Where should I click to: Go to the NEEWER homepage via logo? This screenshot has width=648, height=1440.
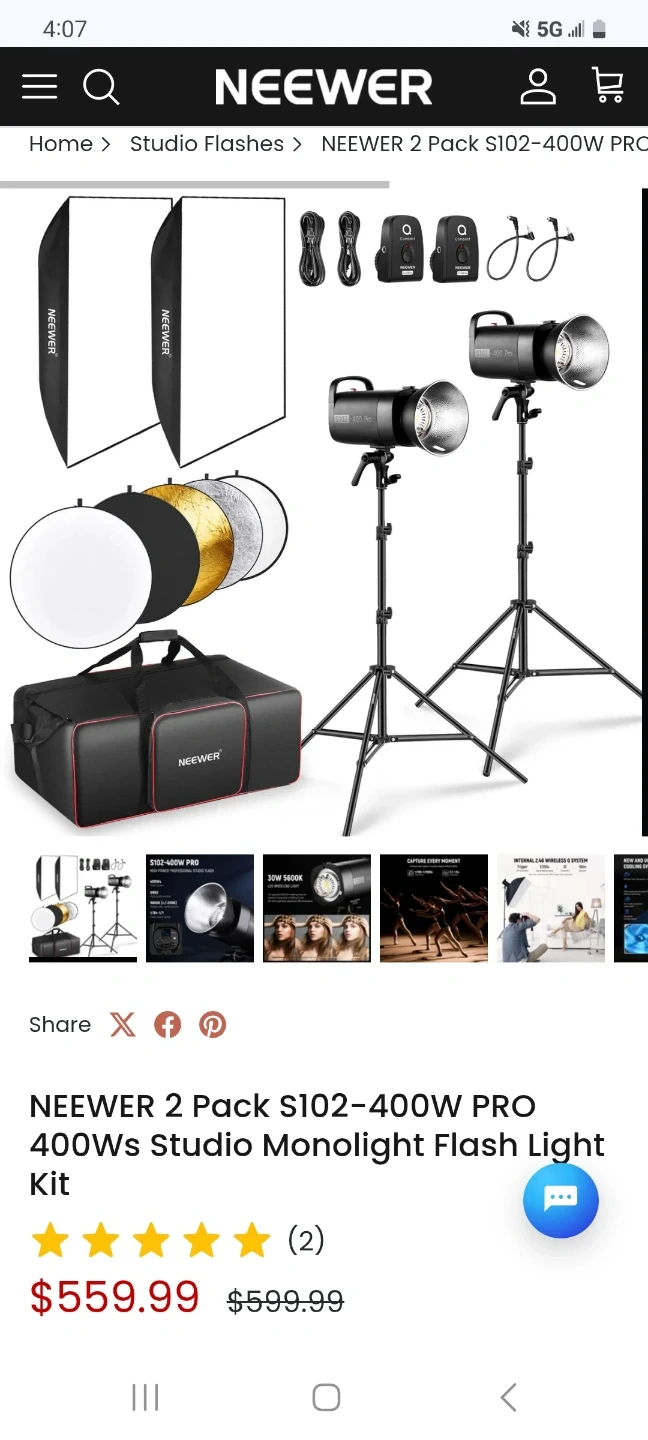[323, 87]
